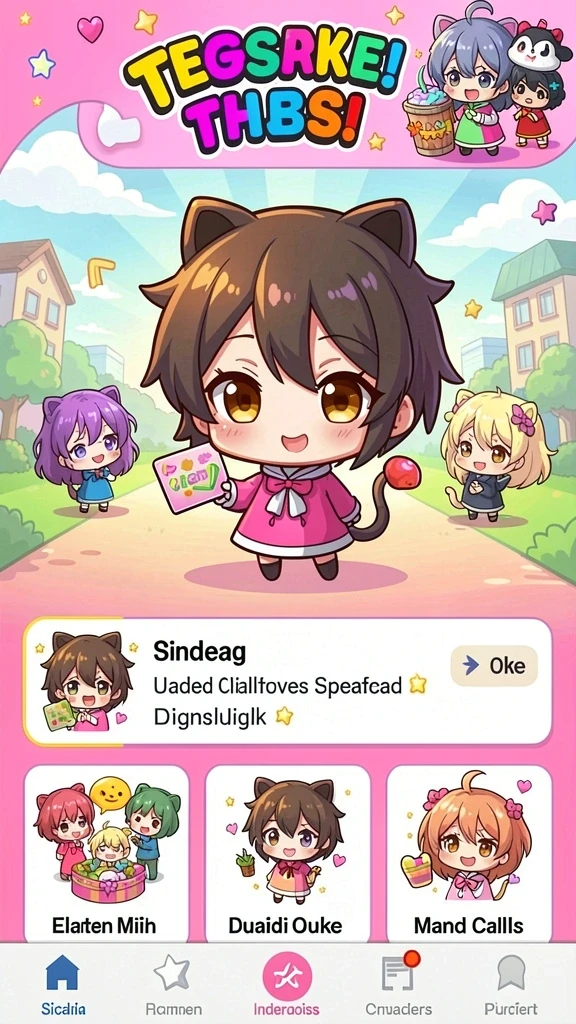Open the Elarten Miih tile
This screenshot has width=576, height=1024.
click(106, 854)
